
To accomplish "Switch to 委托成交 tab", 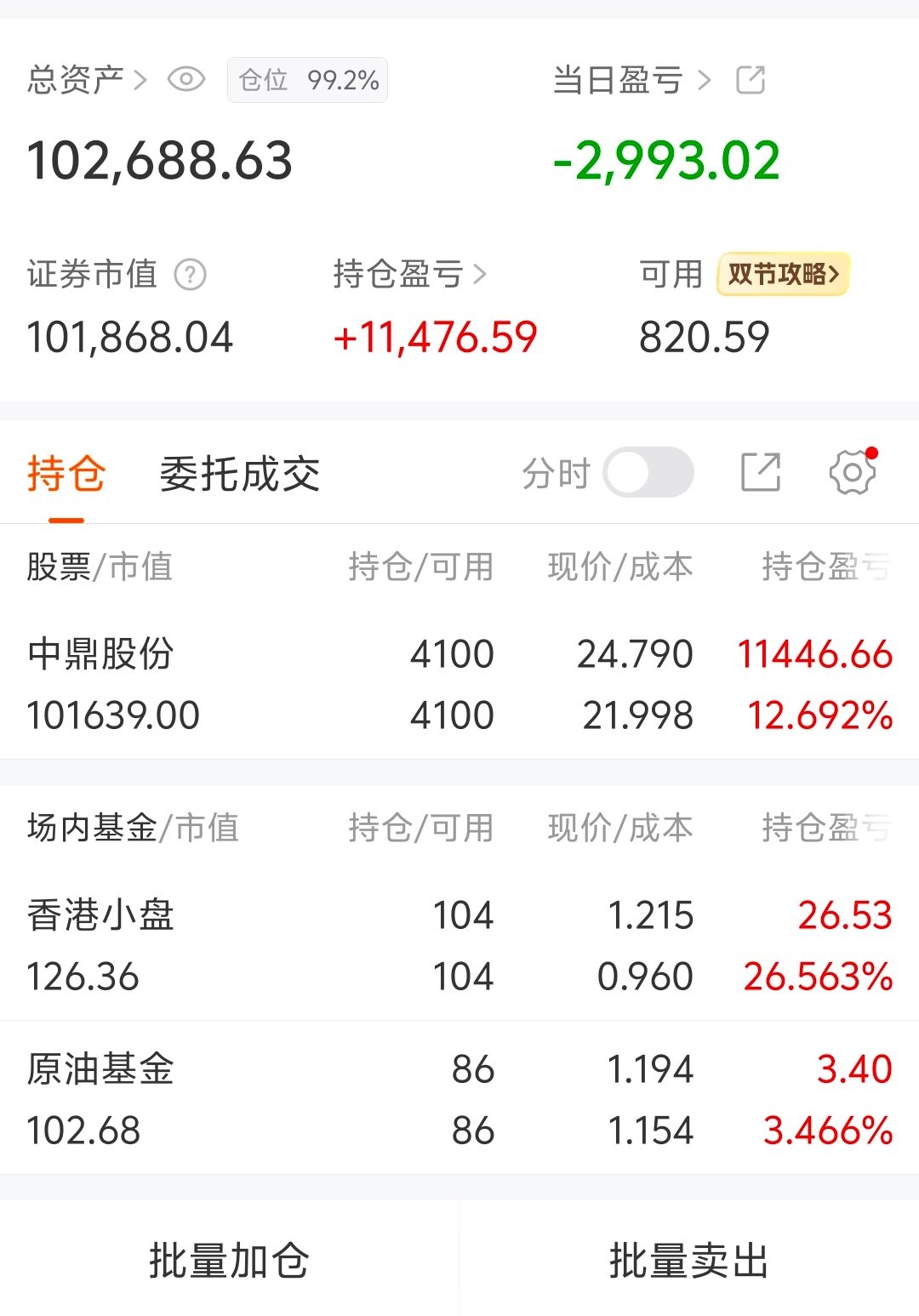I will (240, 474).
